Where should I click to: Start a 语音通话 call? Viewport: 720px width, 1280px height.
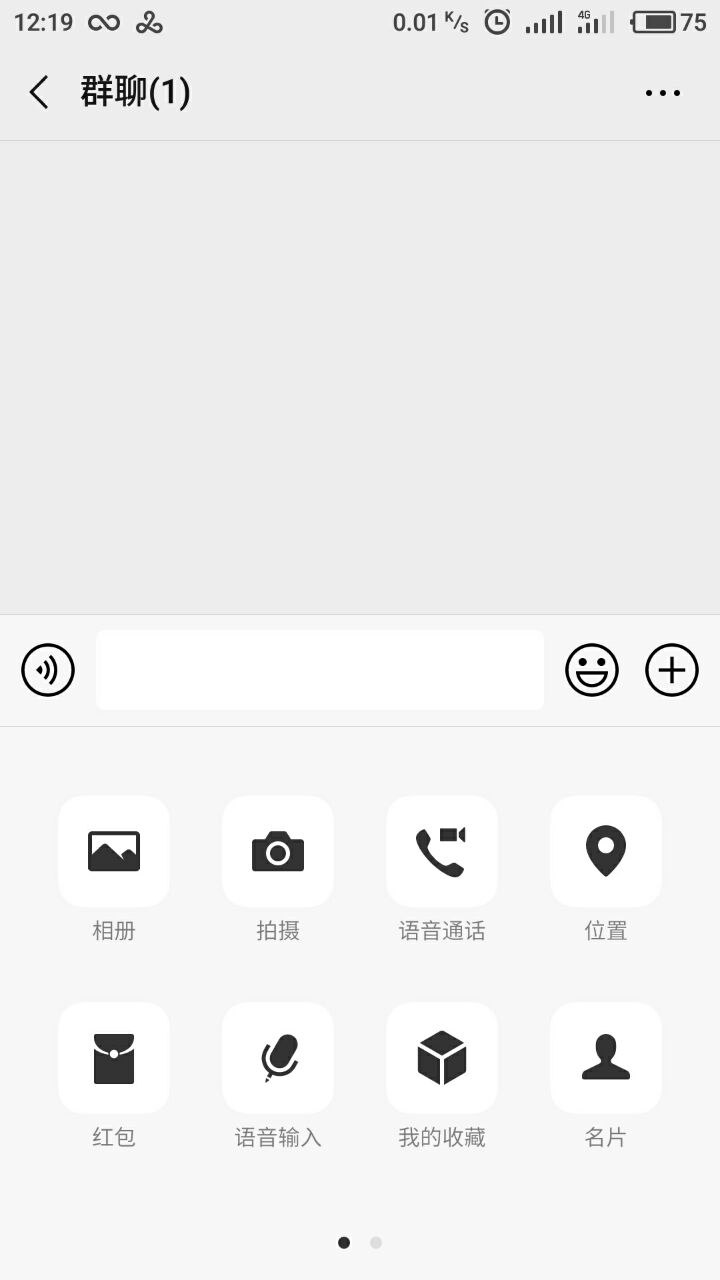click(442, 851)
